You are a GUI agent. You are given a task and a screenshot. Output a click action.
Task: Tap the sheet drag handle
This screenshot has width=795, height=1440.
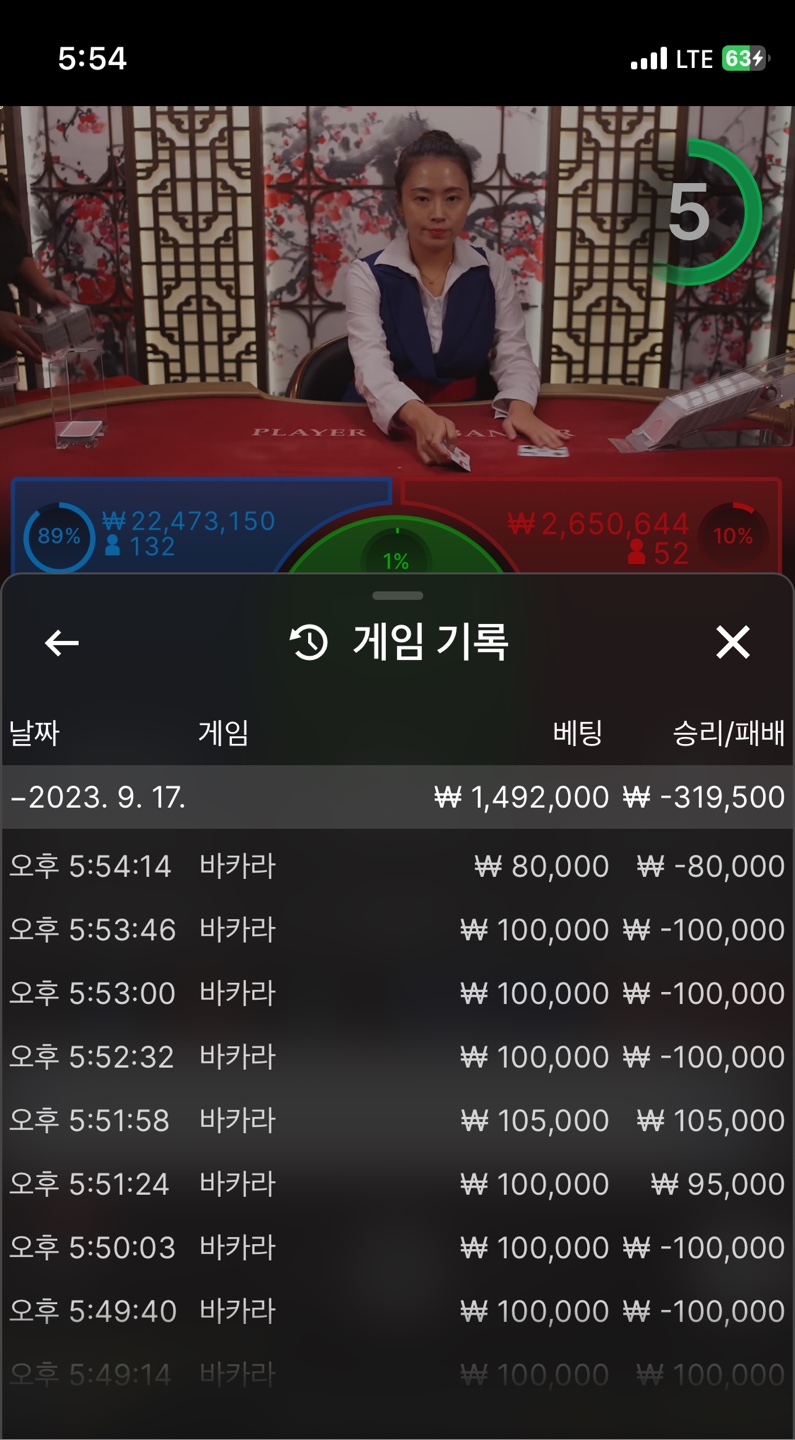point(397,595)
